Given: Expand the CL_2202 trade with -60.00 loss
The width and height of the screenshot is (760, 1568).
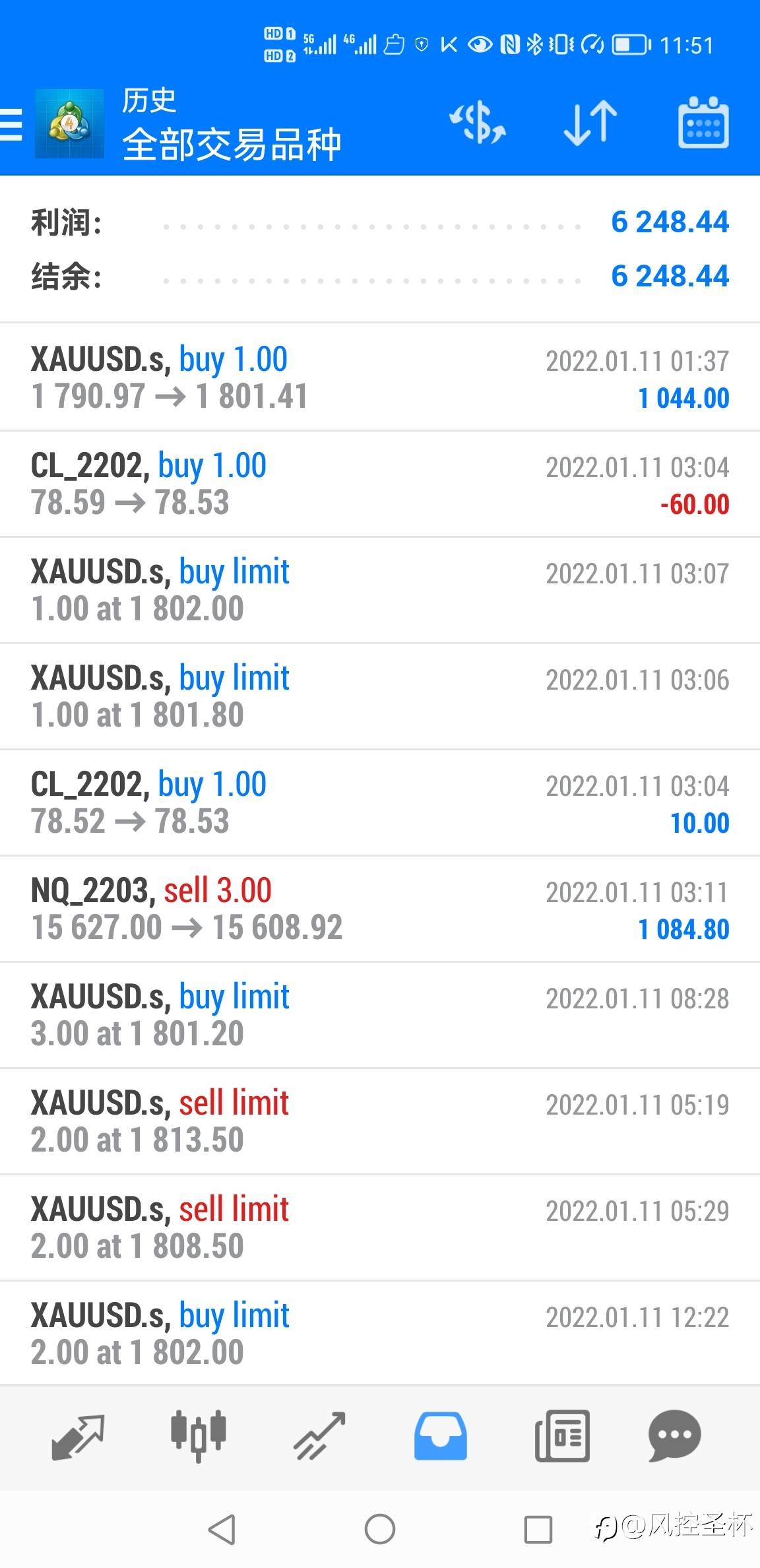Looking at the screenshot, I should [380, 484].
